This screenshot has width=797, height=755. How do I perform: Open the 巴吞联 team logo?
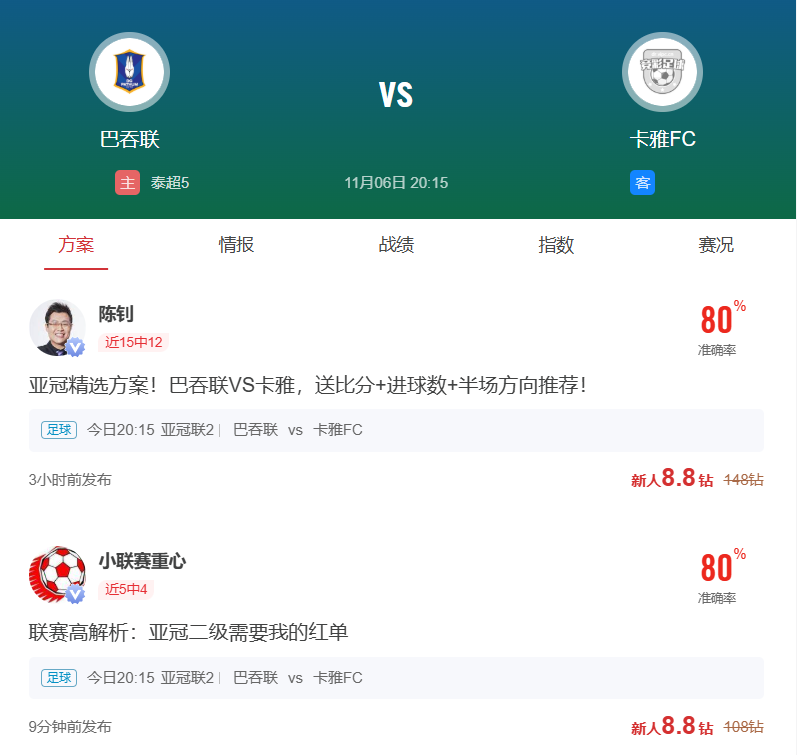129,72
